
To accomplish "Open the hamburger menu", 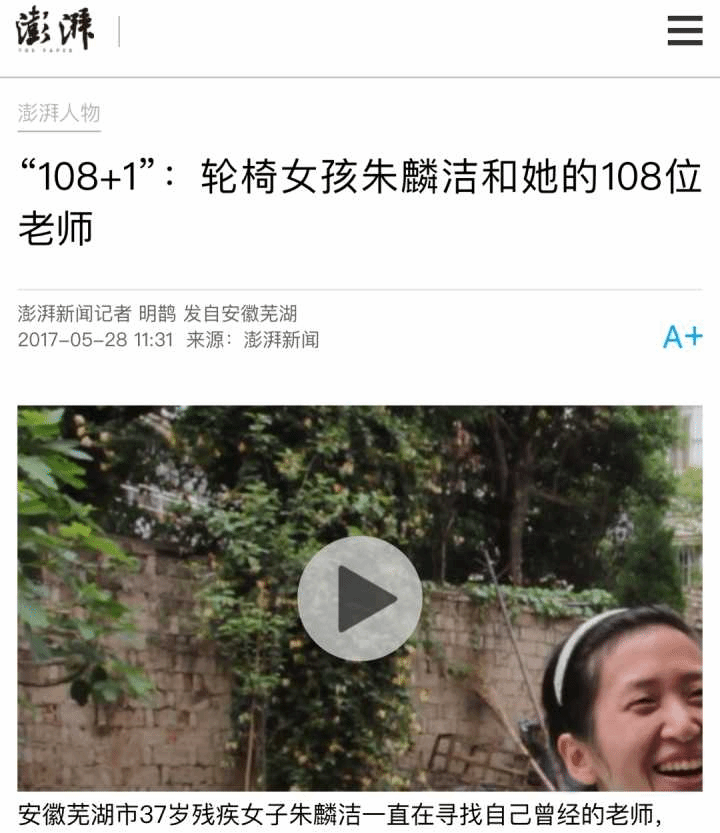I will point(684,31).
